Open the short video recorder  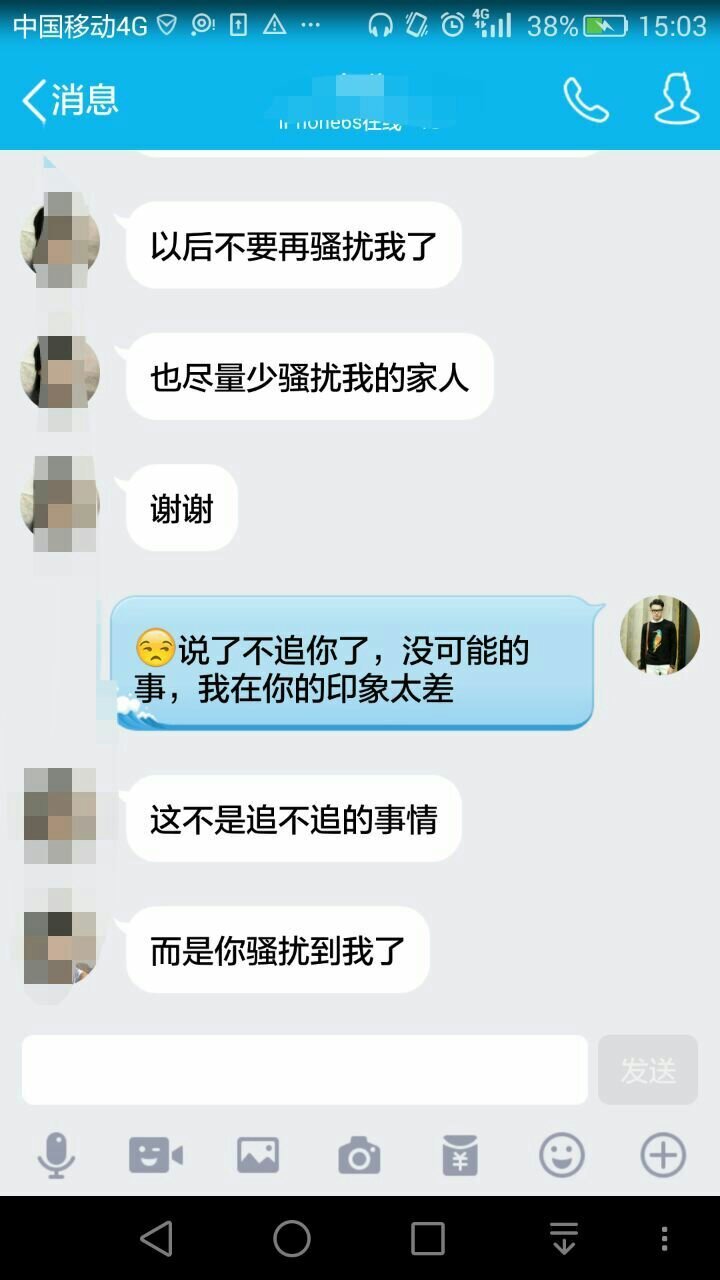pos(156,1156)
